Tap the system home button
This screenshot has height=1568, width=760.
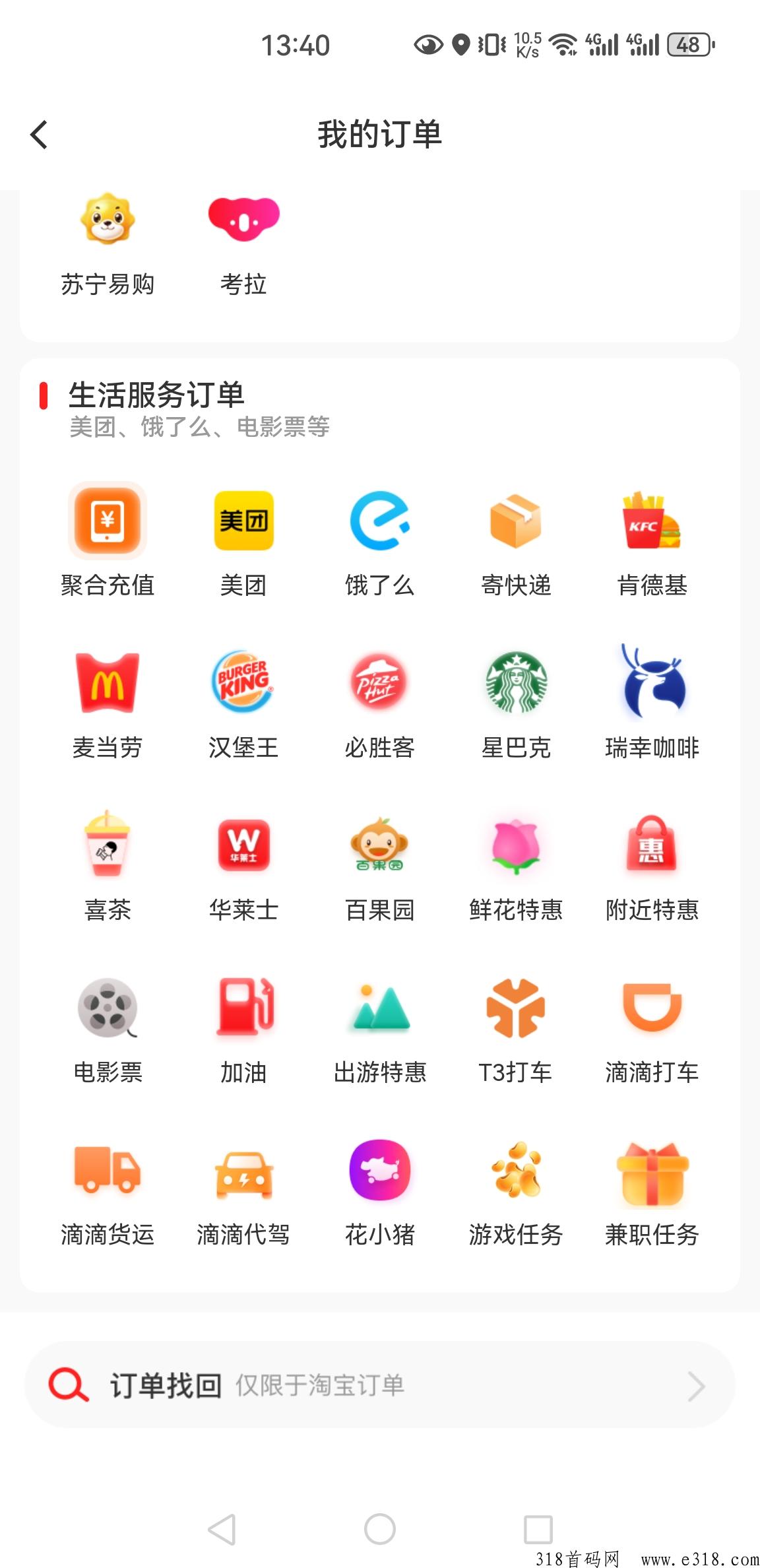click(x=379, y=1529)
